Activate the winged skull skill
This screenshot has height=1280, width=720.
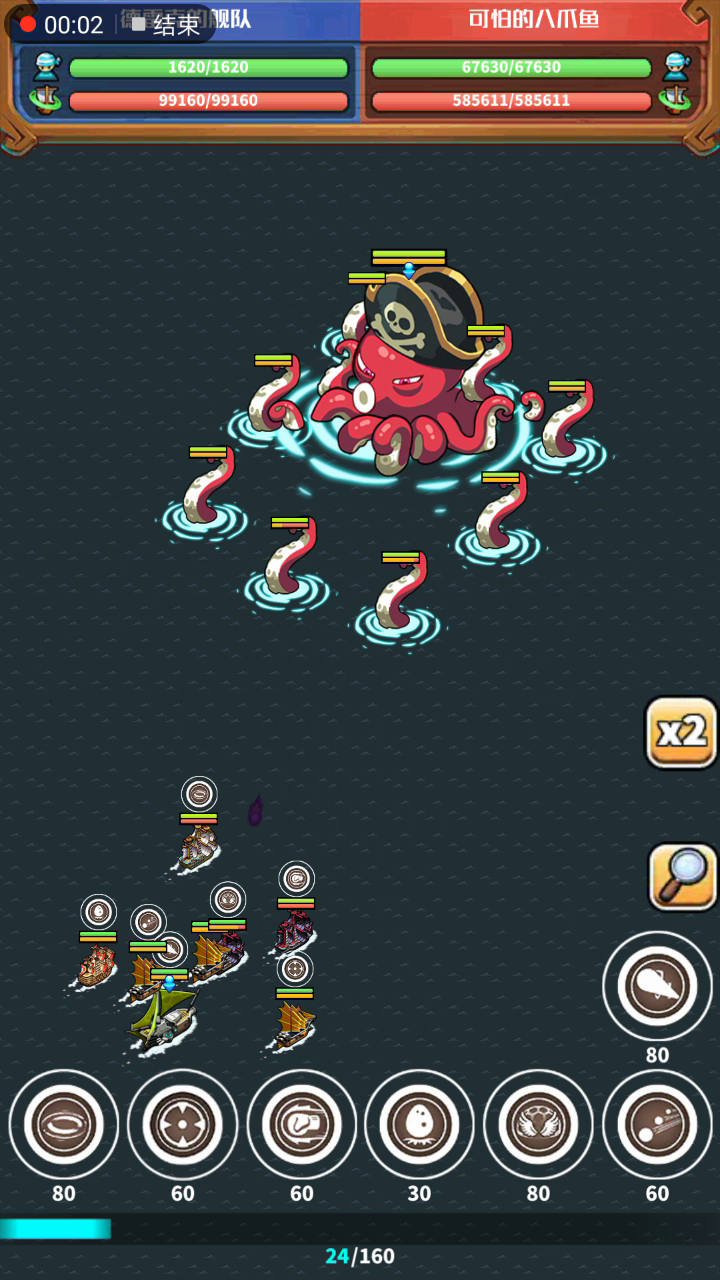coord(538,1125)
